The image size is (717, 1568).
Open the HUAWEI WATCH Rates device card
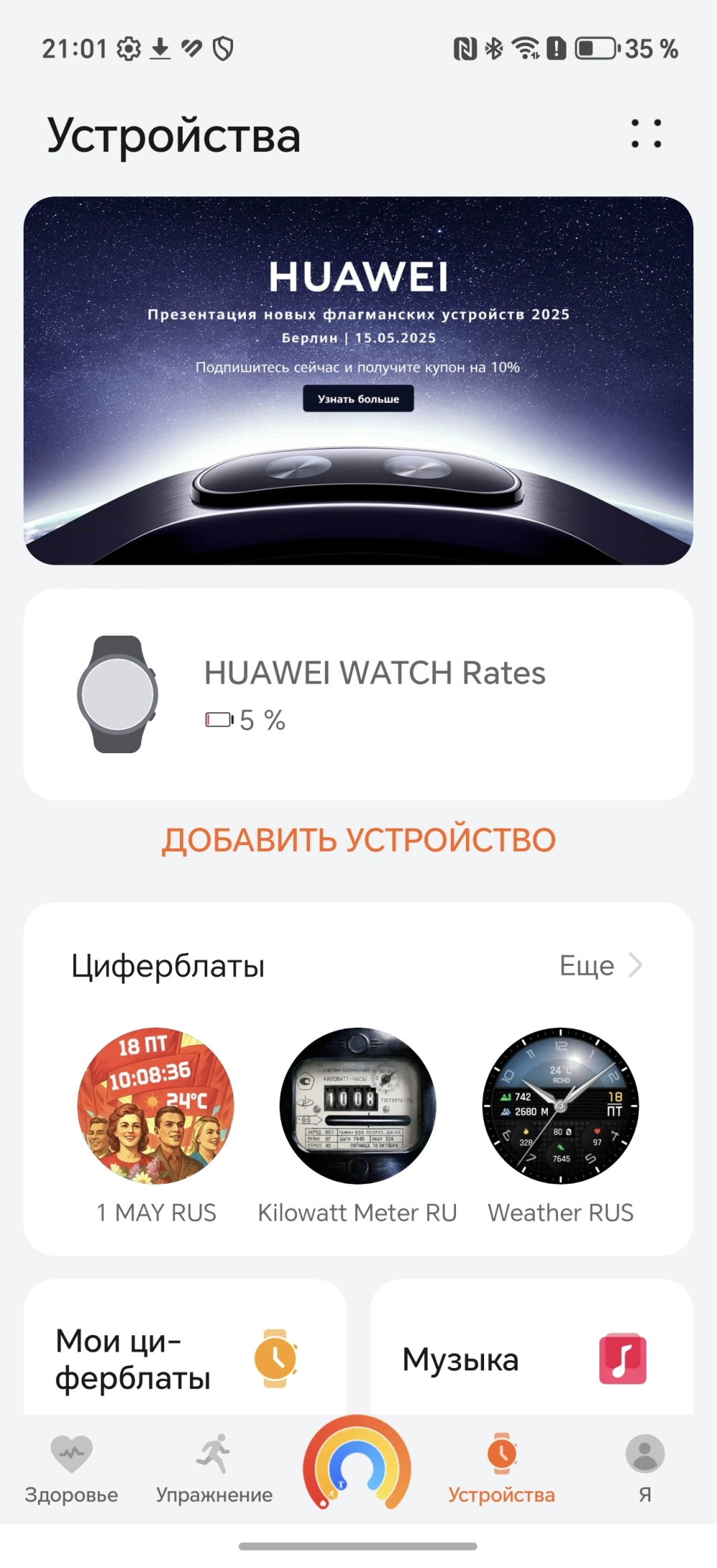point(358,694)
